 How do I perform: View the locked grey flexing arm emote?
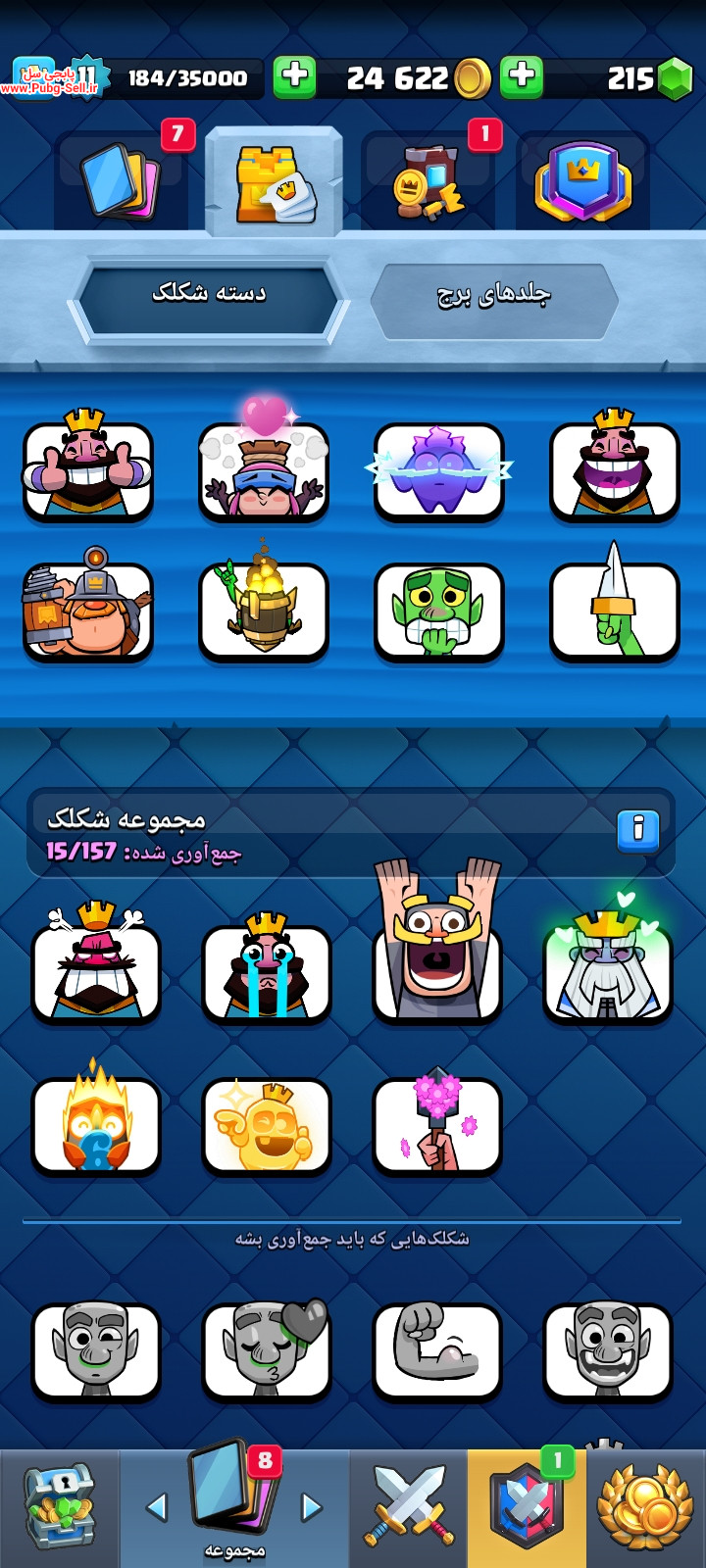437,1348
